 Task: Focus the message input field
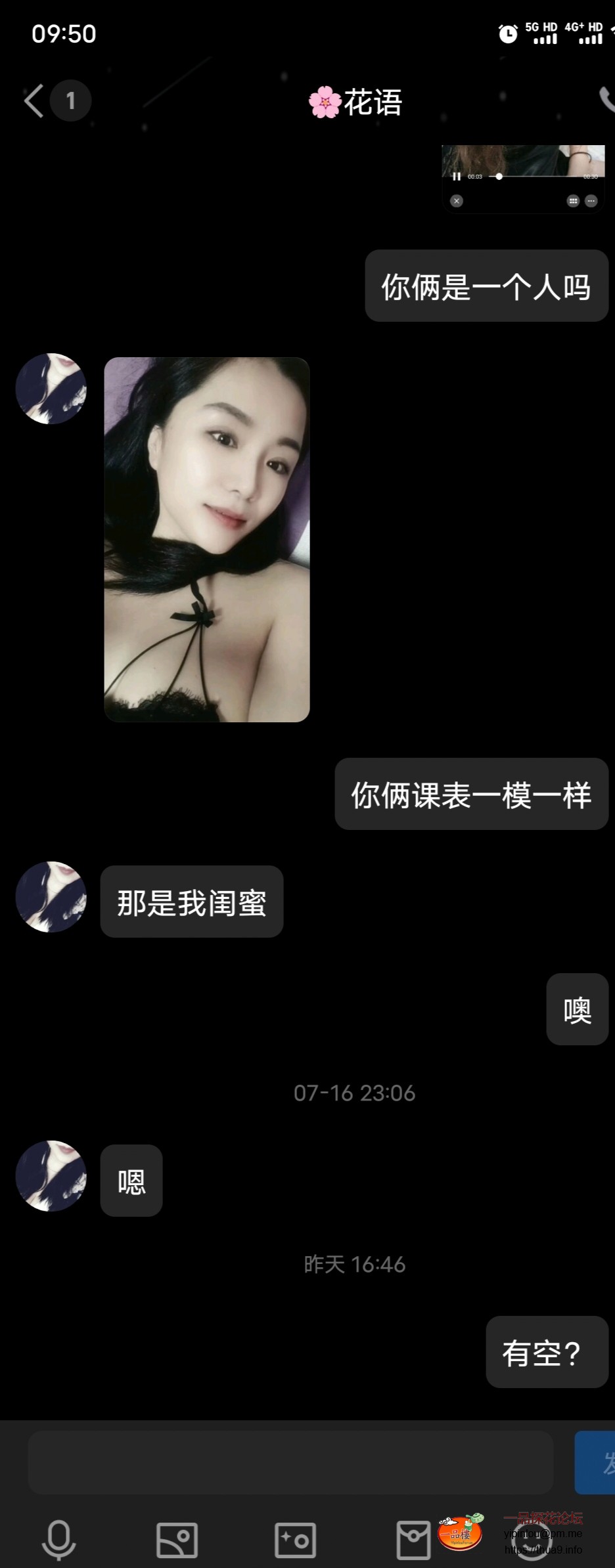(290, 1462)
